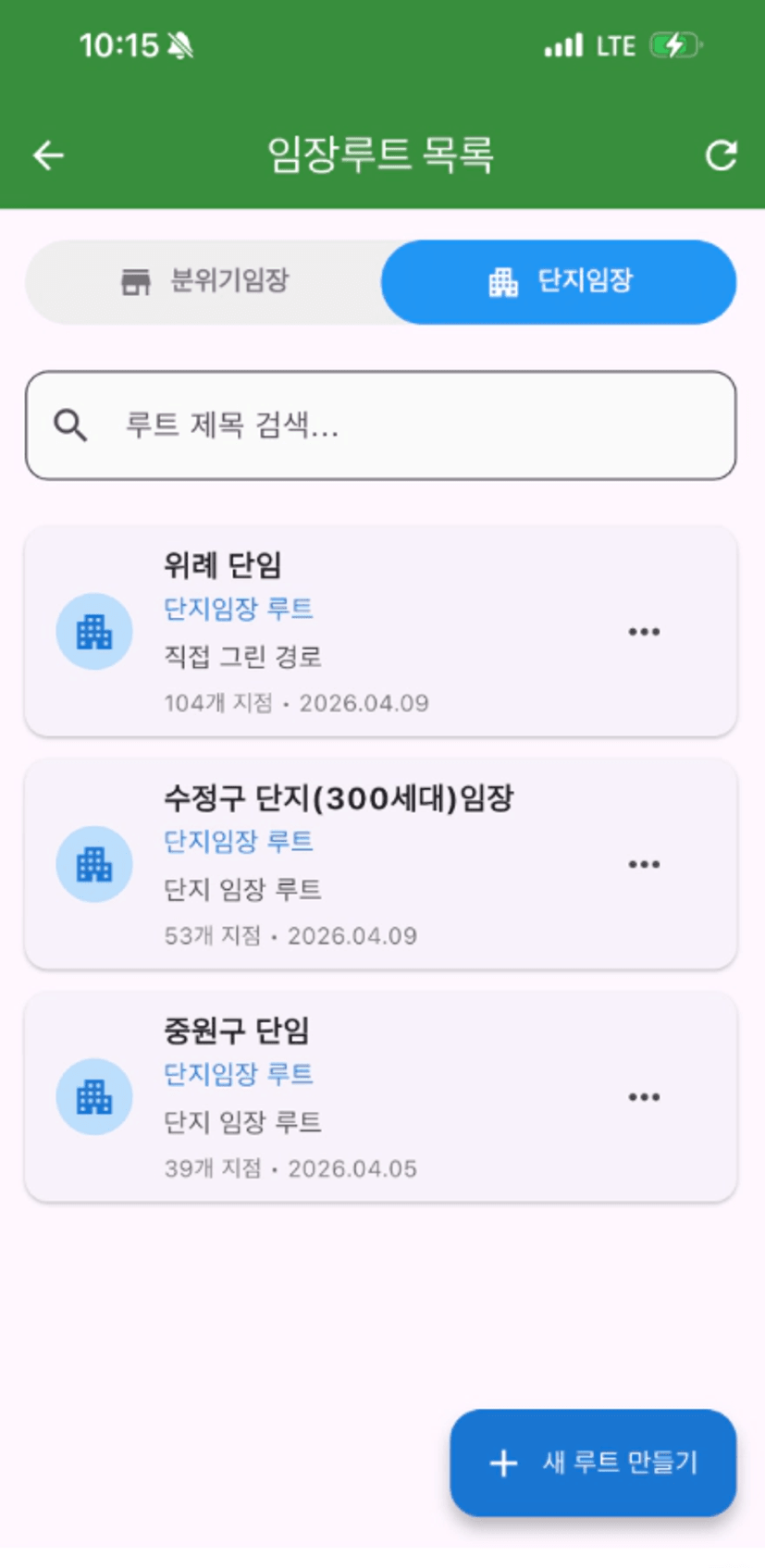Switch to the 분위기임장 tab
Screen dimensions: 765x1568
coord(204,281)
